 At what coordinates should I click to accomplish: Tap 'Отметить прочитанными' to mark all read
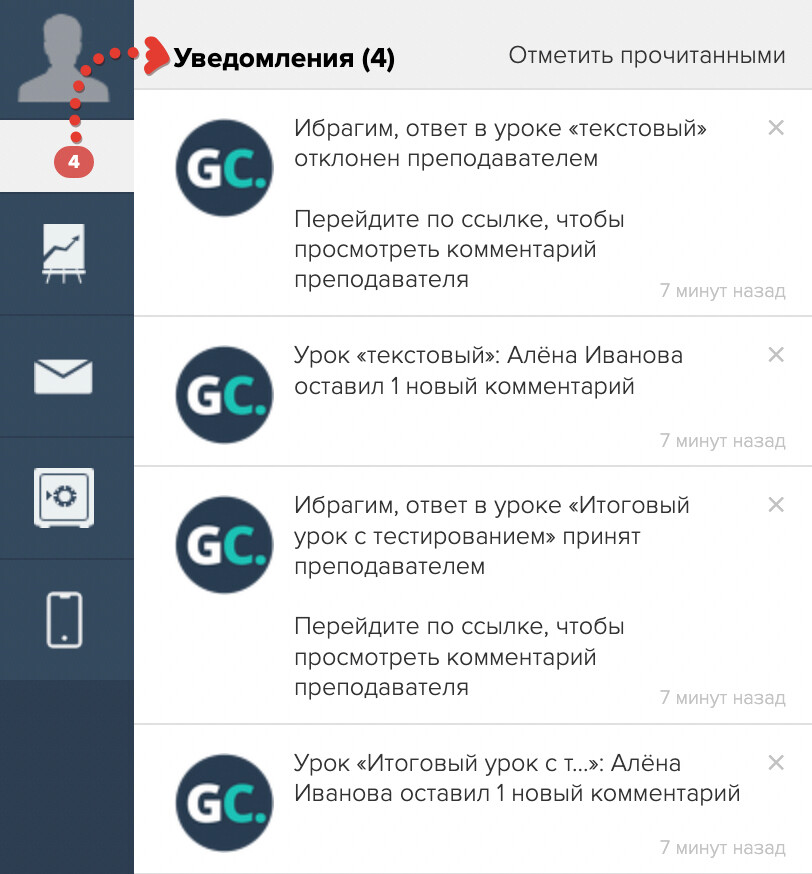[647, 56]
